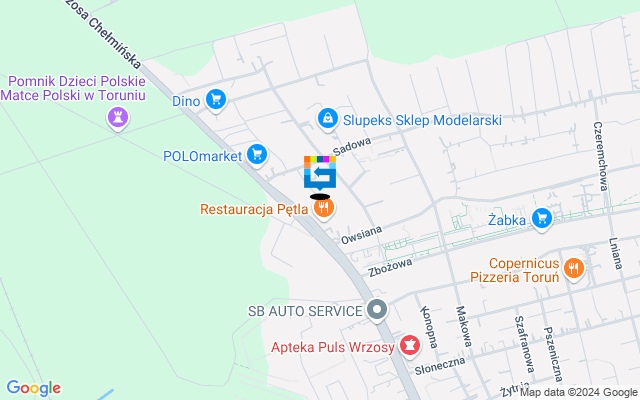Image resolution: width=640 pixels, height=400 pixels.
Task: Open the Pomnik Dzieci Polskie monument marker
Action: (x=118, y=120)
